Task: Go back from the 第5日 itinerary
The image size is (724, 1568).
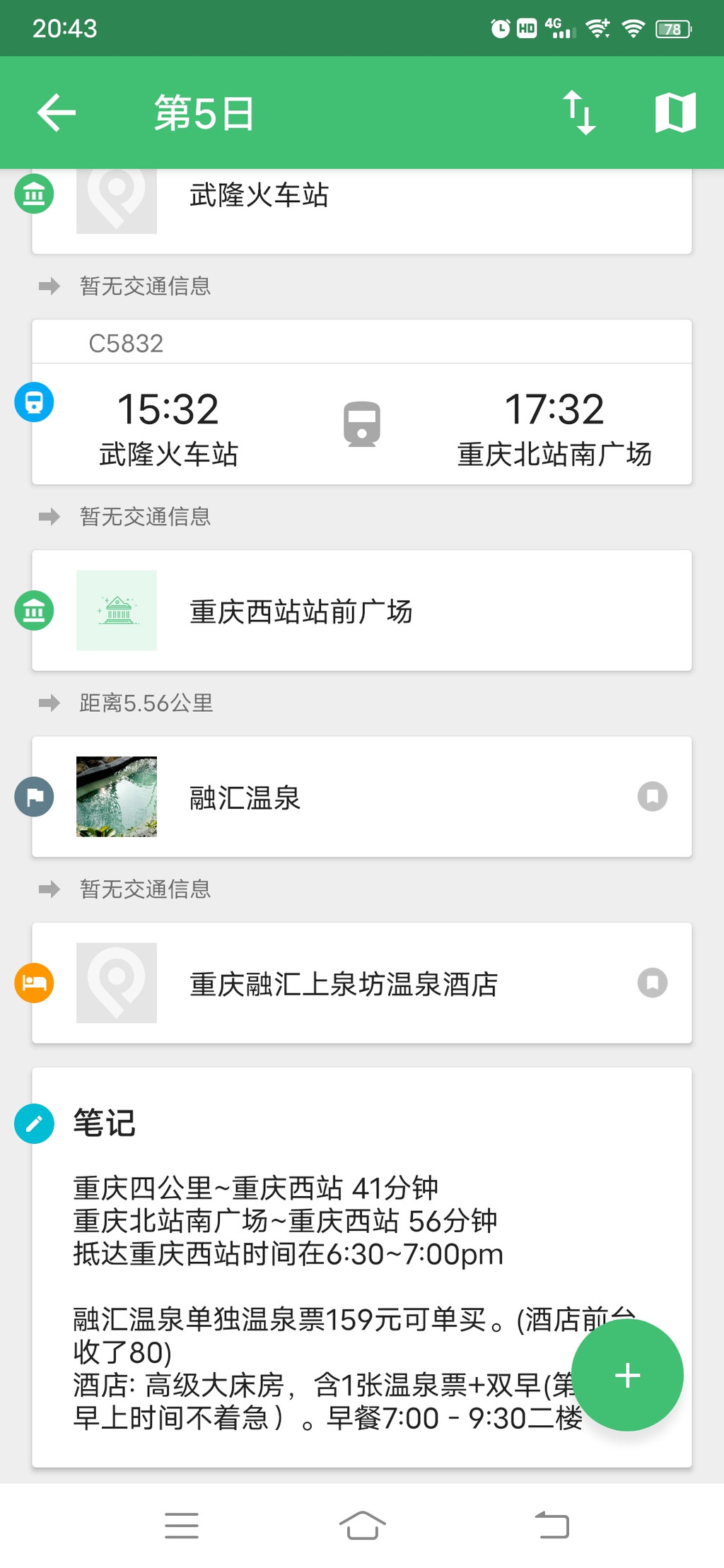Action: (57, 113)
